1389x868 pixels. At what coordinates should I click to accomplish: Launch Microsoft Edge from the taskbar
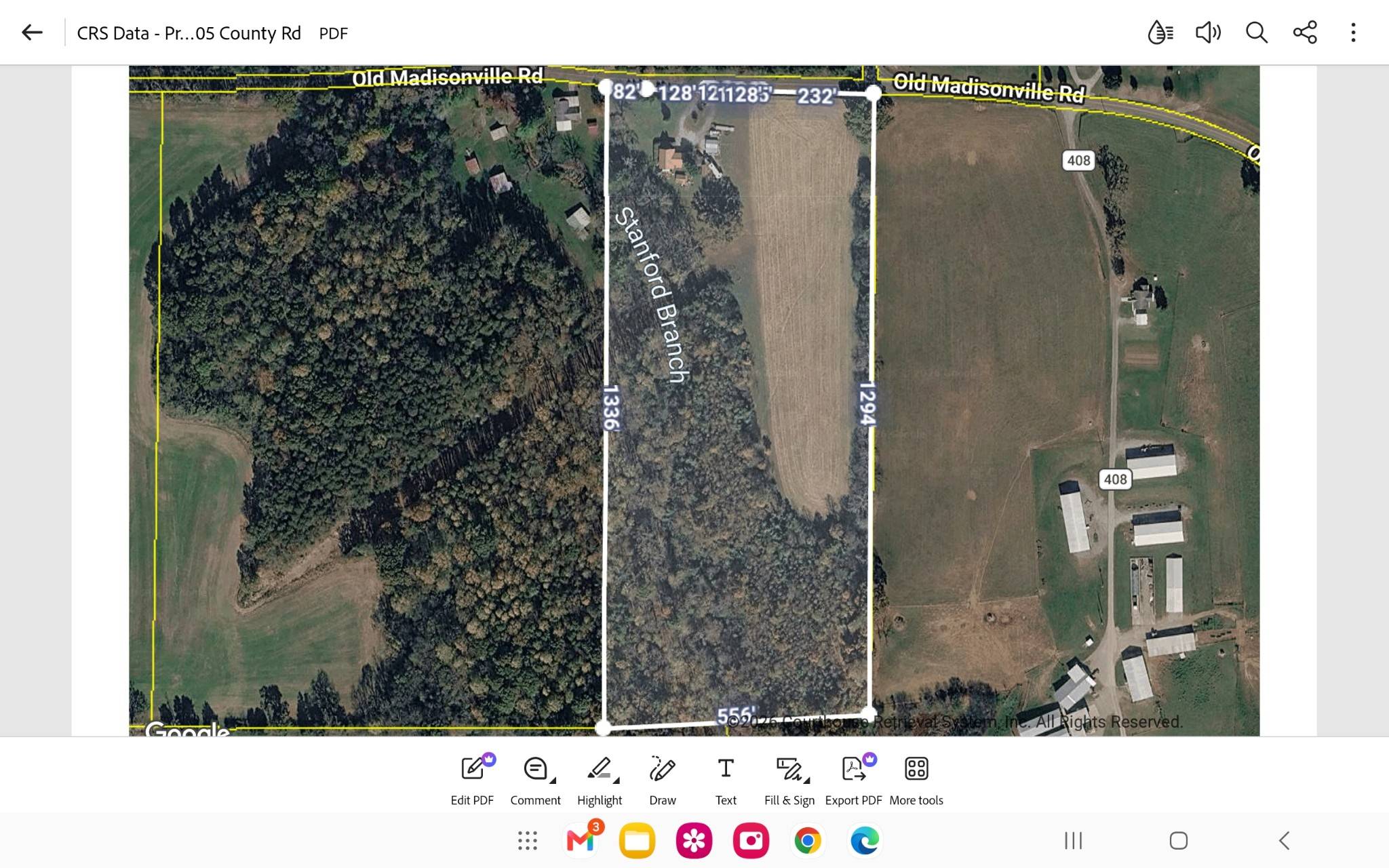click(x=865, y=841)
